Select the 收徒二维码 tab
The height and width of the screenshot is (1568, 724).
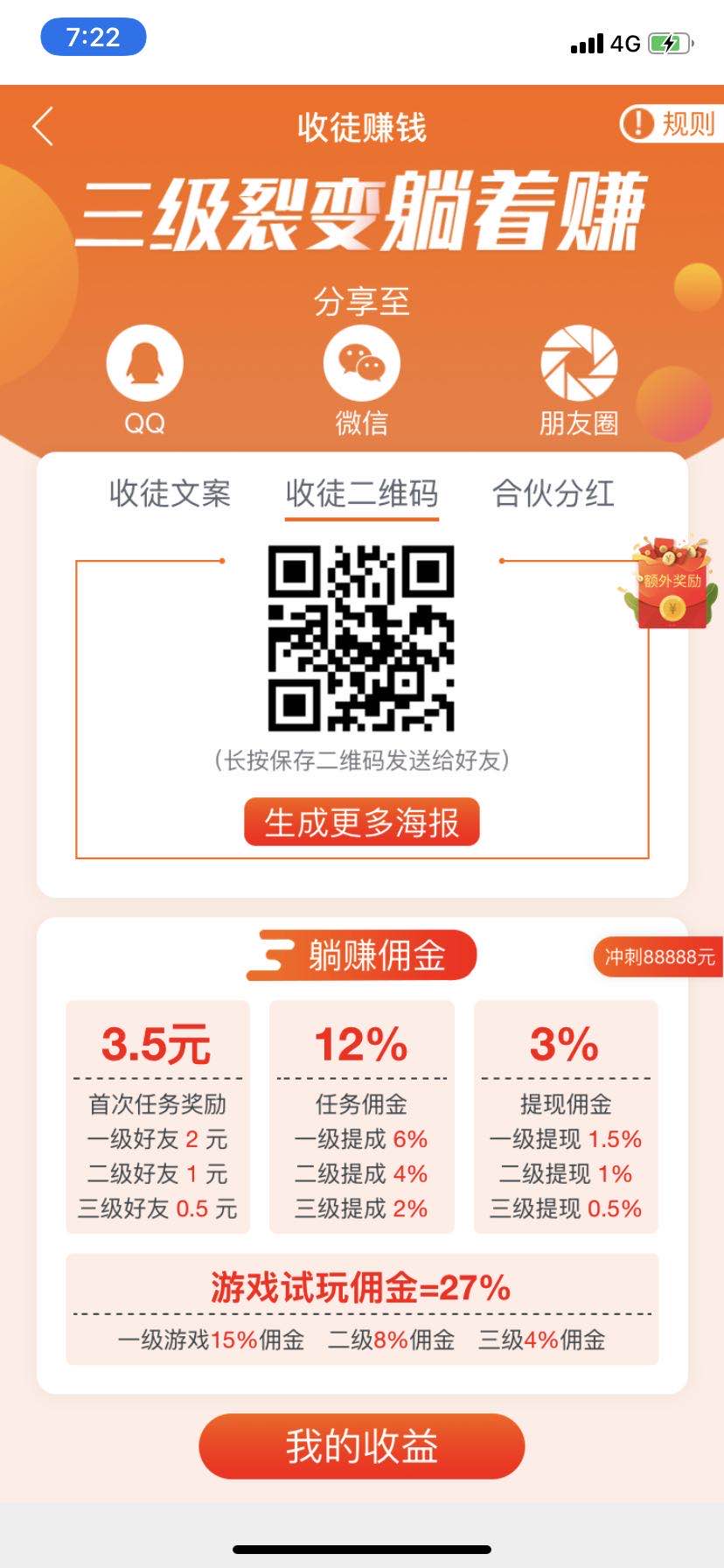(x=361, y=493)
